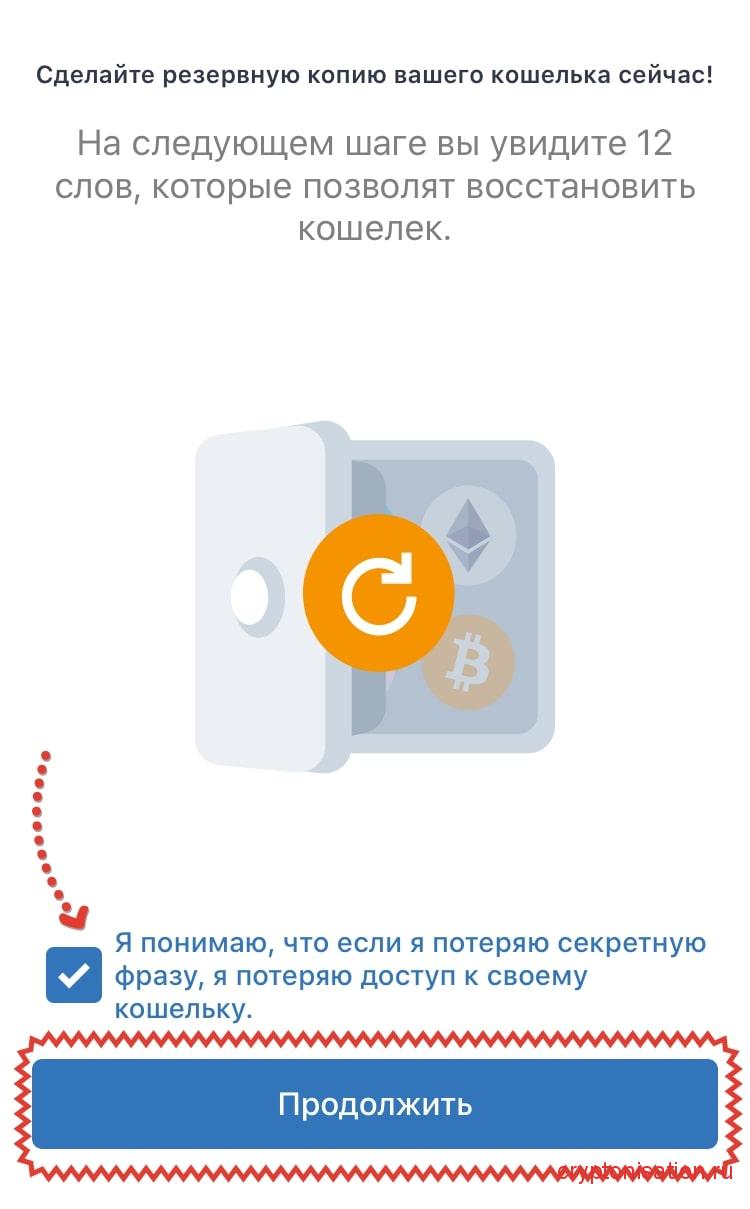Uncheck the secret phrase acknowledgment checkbox
Image resolution: width=750 pixels, height=1209 pixels.
pyautogui.click(x=74, y=975)
